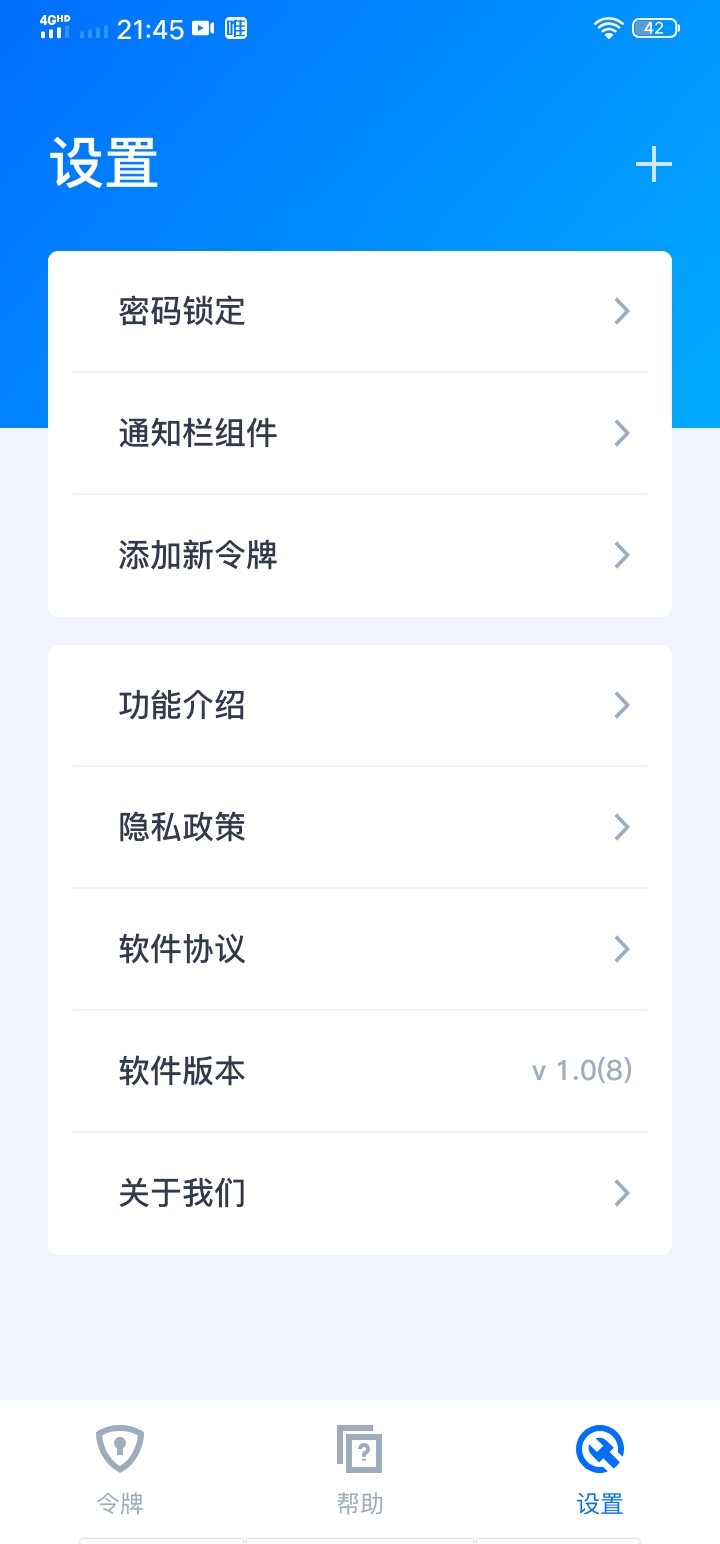Expand 通知栏组件 using the right arrow
This screenshot has width=720, height=1544.
622,433
